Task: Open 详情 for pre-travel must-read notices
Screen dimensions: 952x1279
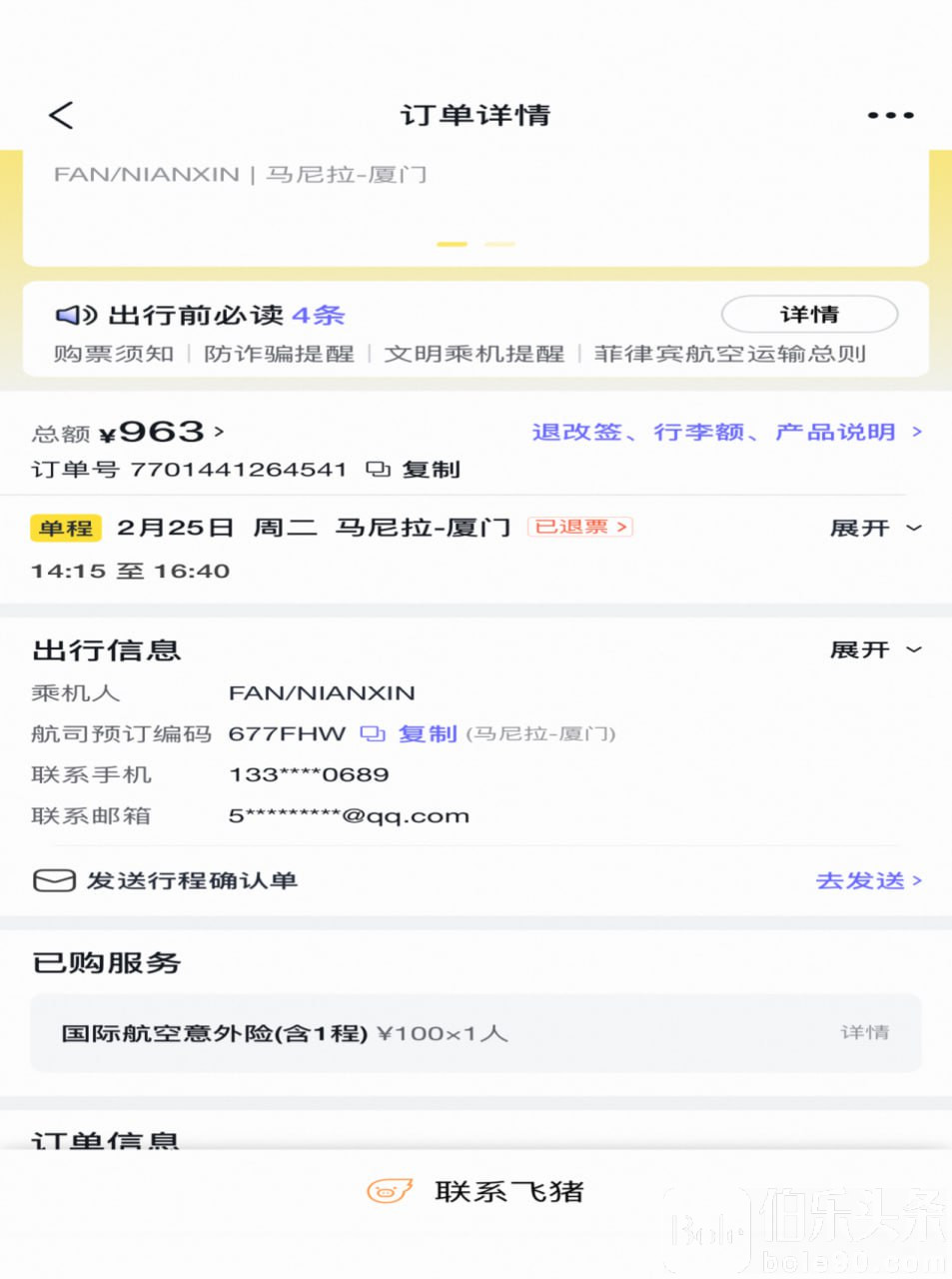Action: (808, 315)
